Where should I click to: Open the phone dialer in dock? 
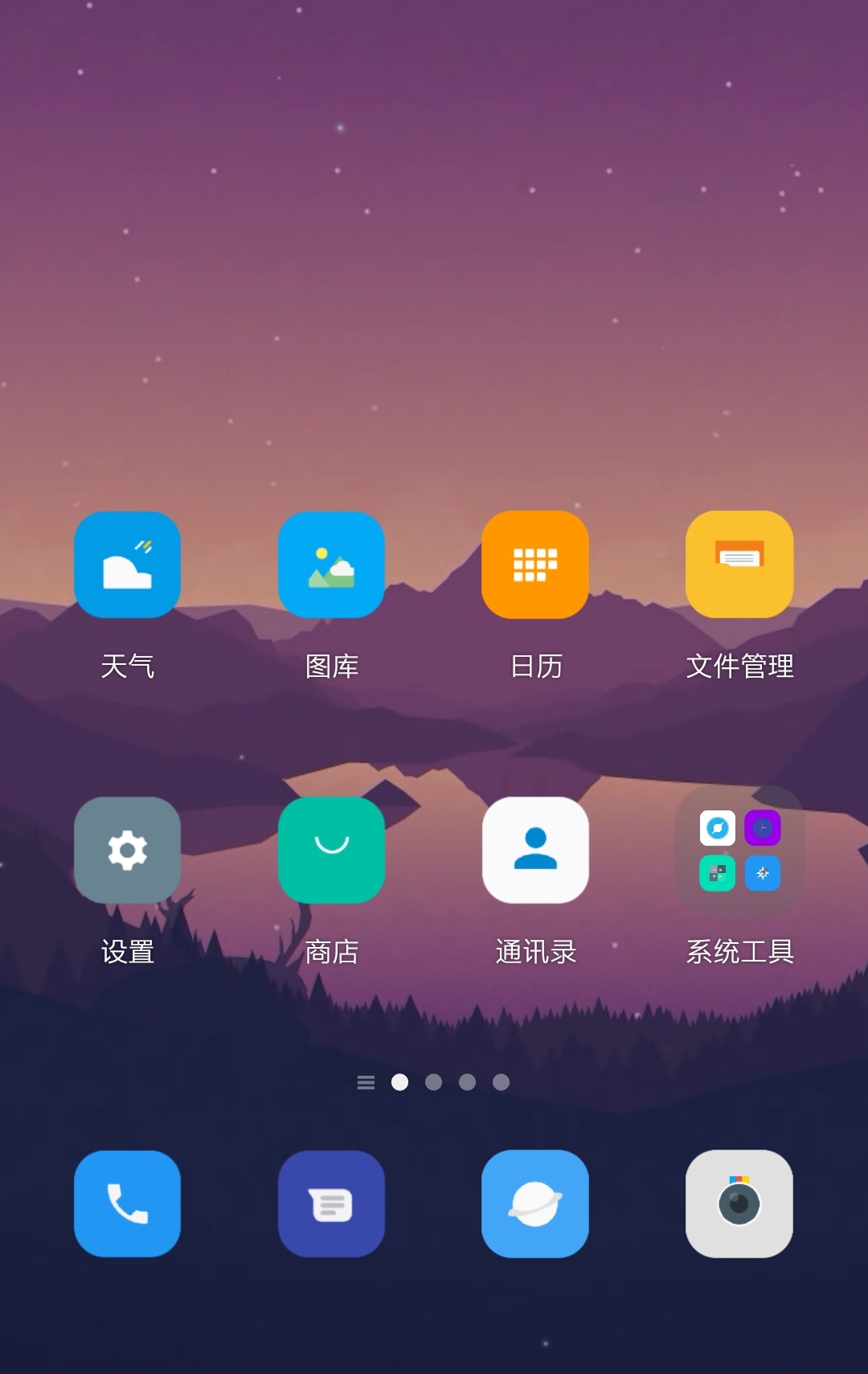127,1204
